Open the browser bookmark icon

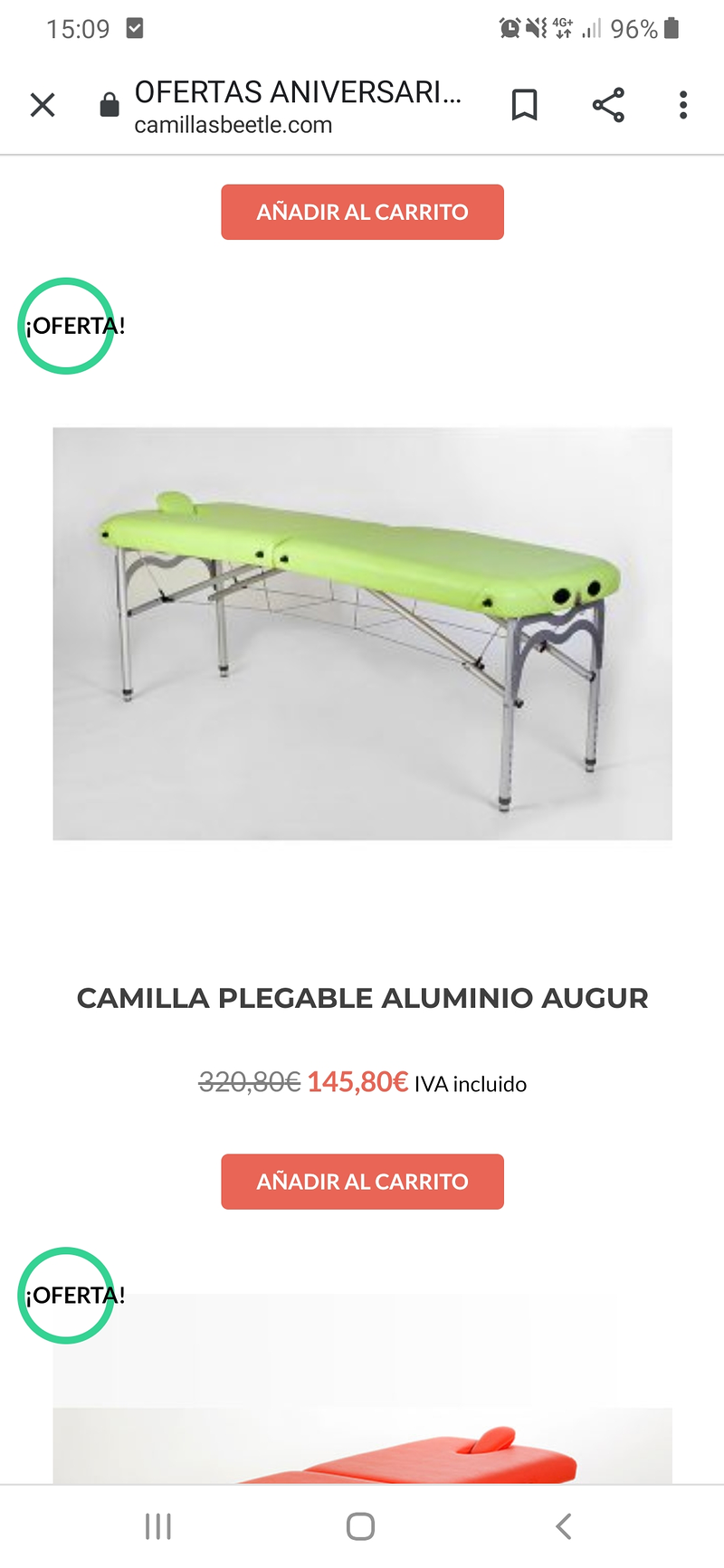(x=523, y=105)
